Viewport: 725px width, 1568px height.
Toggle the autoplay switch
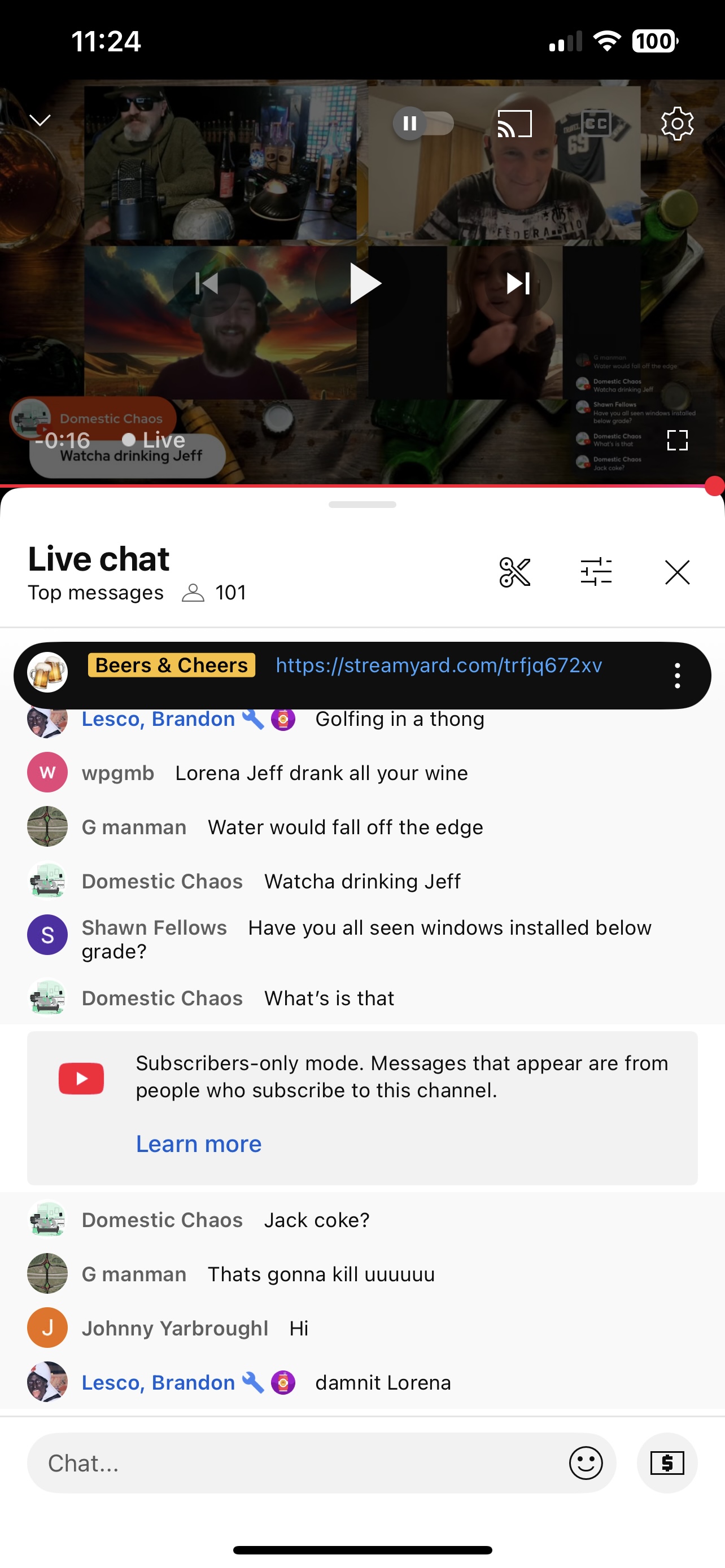pos(423,124)
